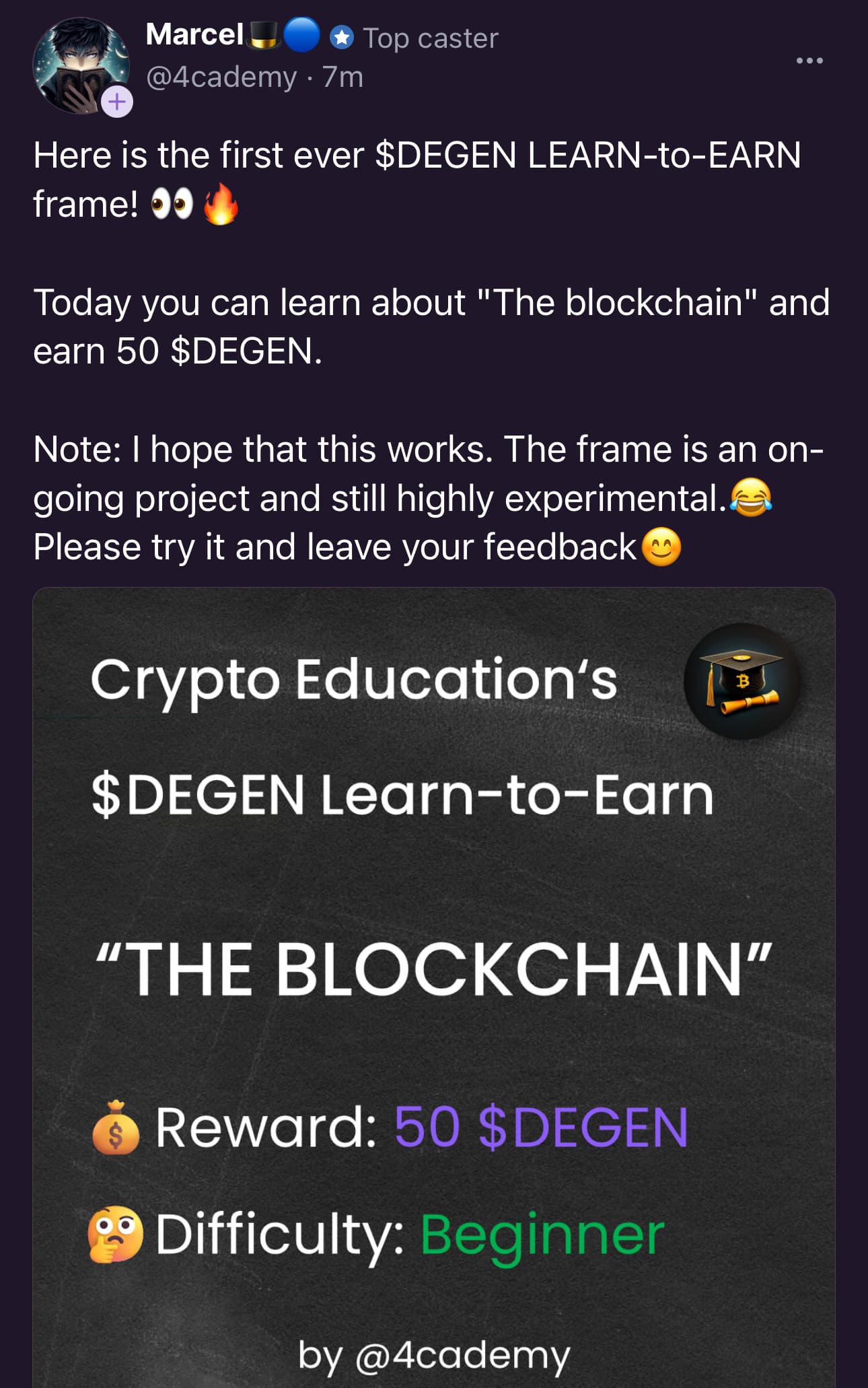This screenshot has height=1388, width=868.
Task: Open the post's three-dot overflow menu
Action: point(809,61)
